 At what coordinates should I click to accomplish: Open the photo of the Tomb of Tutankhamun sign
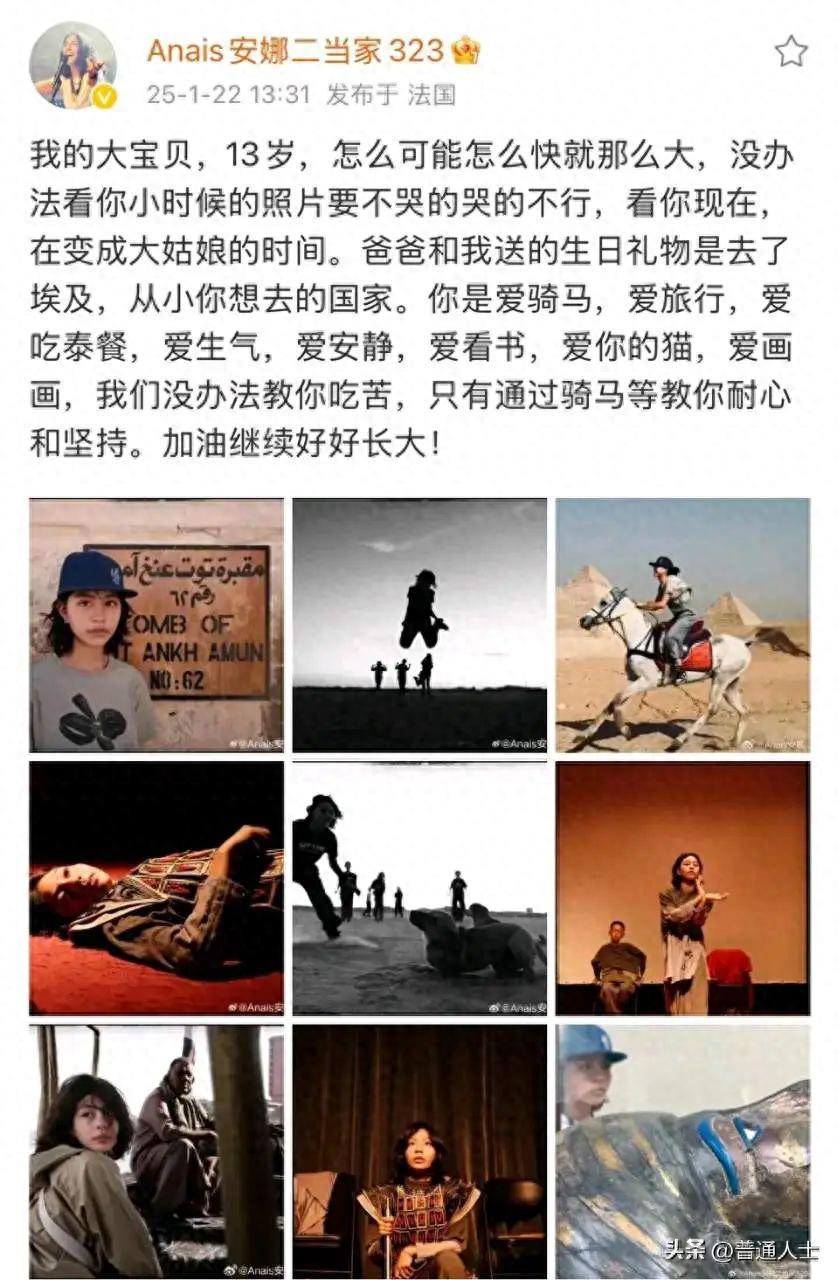(156, 625)
